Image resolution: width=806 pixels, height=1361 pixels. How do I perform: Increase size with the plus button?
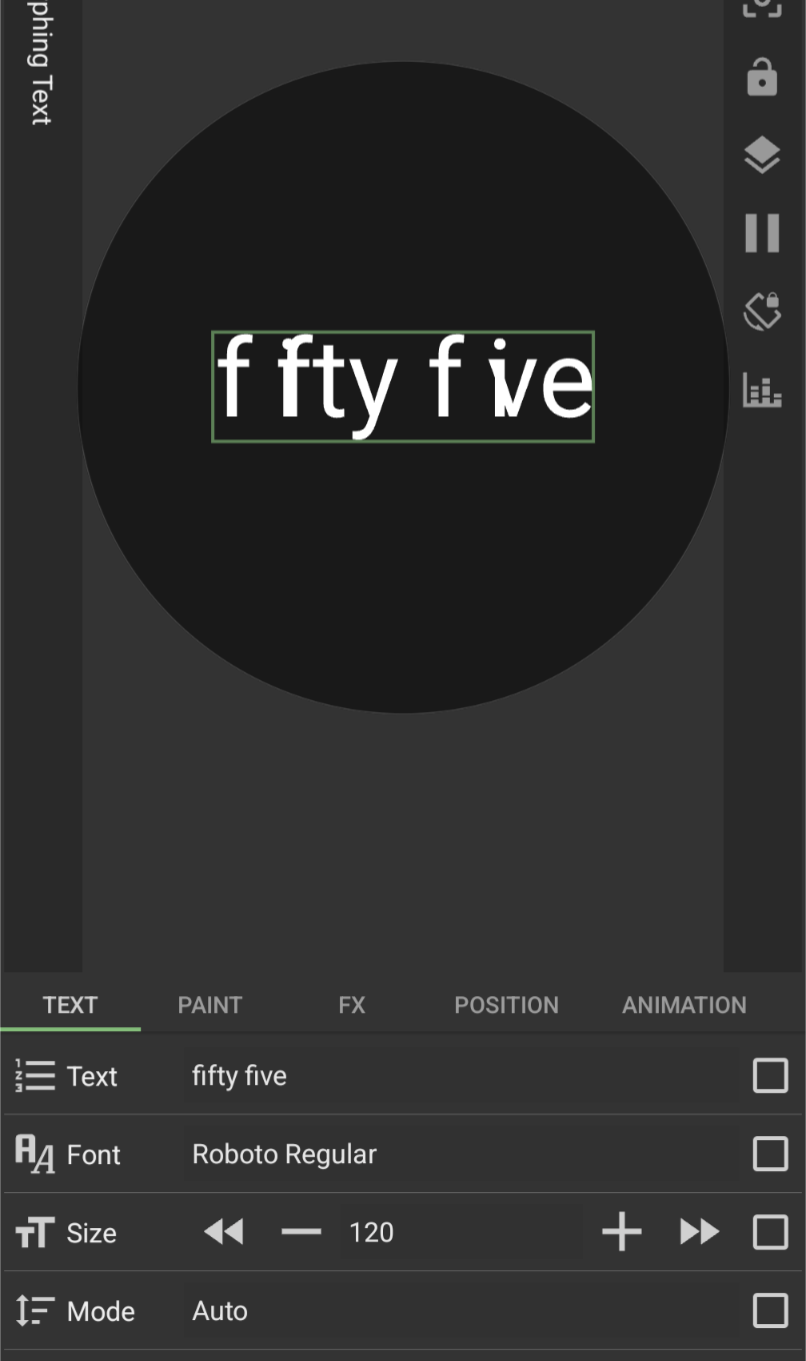click(x=621, y=1232)
